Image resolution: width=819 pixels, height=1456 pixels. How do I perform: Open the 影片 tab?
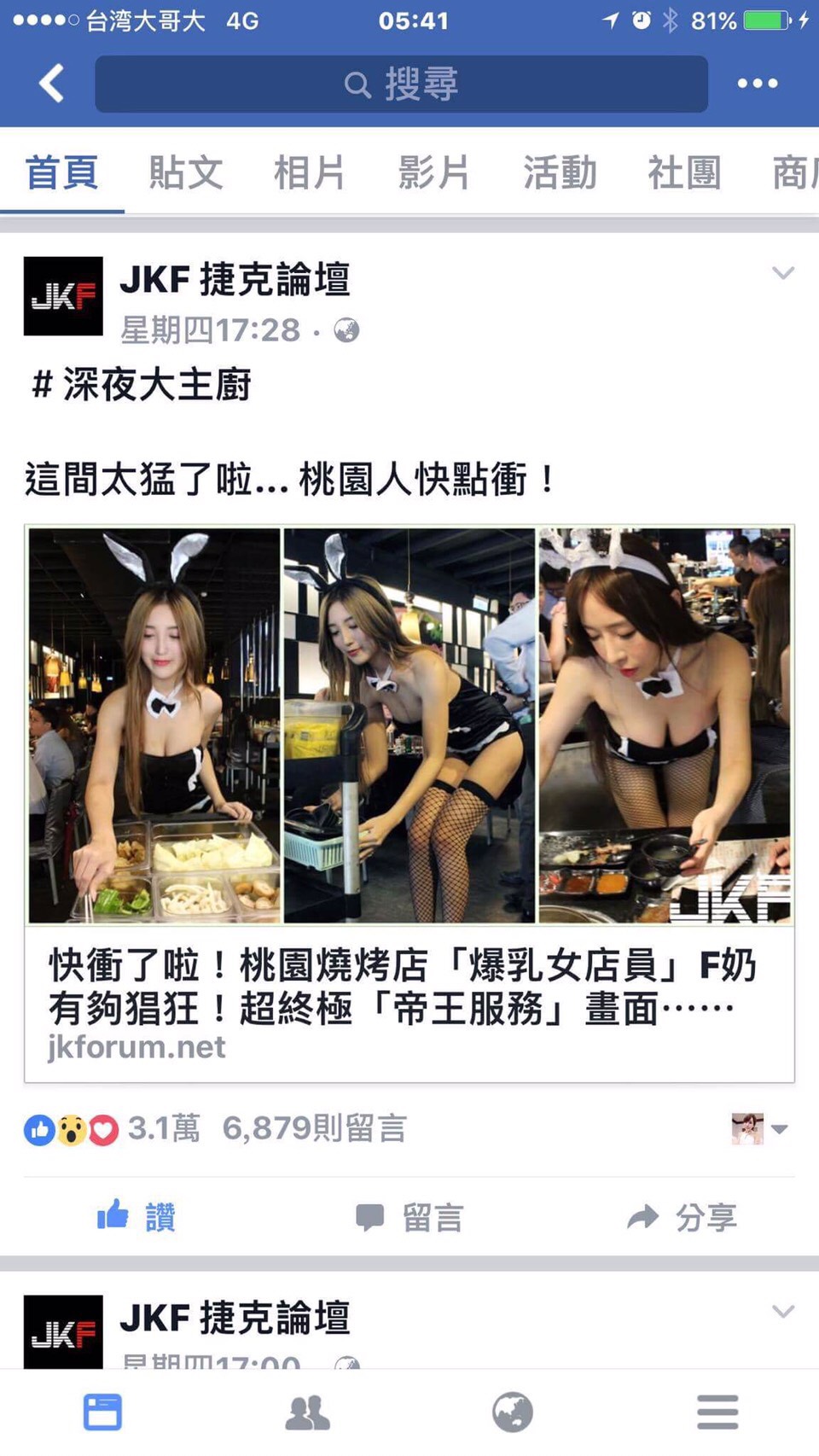434,173
